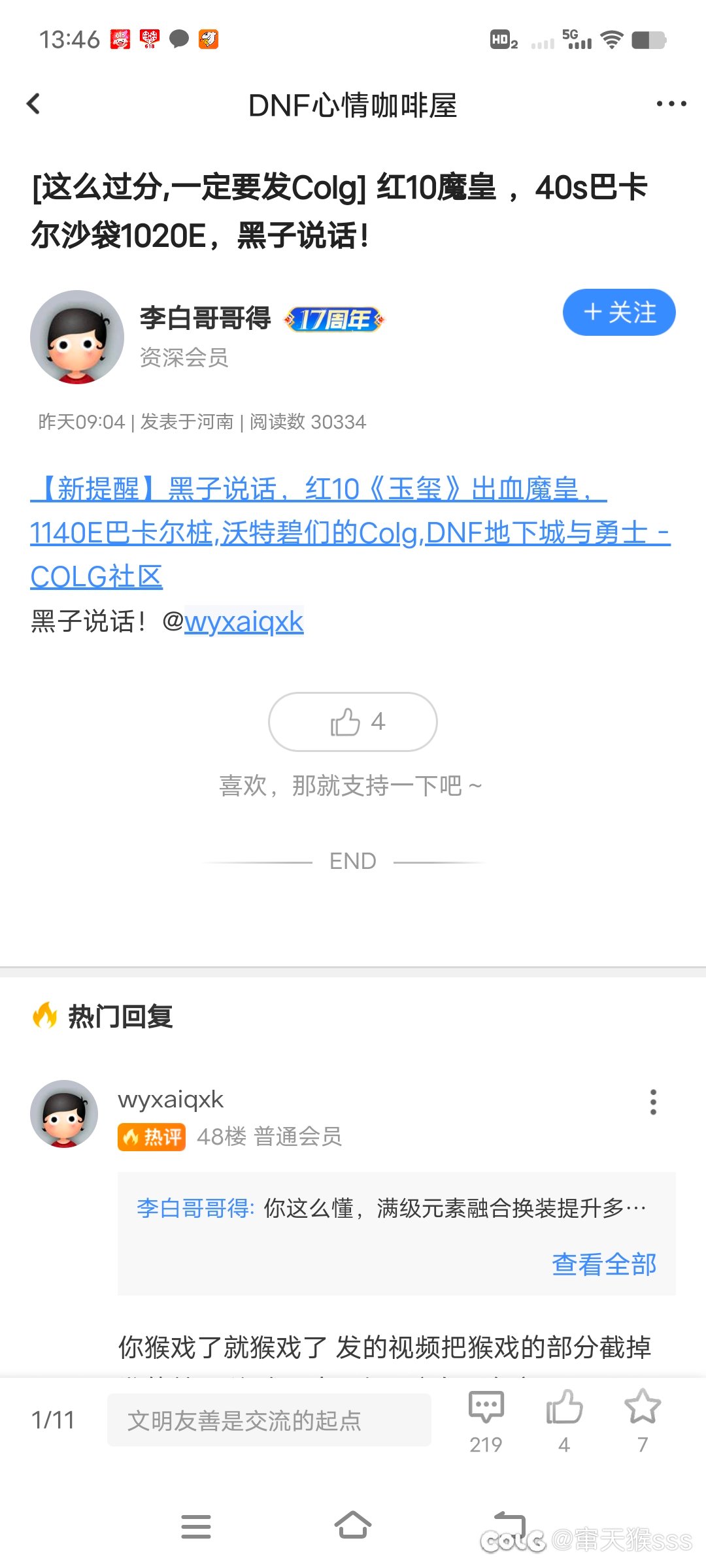Follow author 李白哥哥得 with 关注 button
Screen dimensions: 706x1568
[x=618, y=312]
